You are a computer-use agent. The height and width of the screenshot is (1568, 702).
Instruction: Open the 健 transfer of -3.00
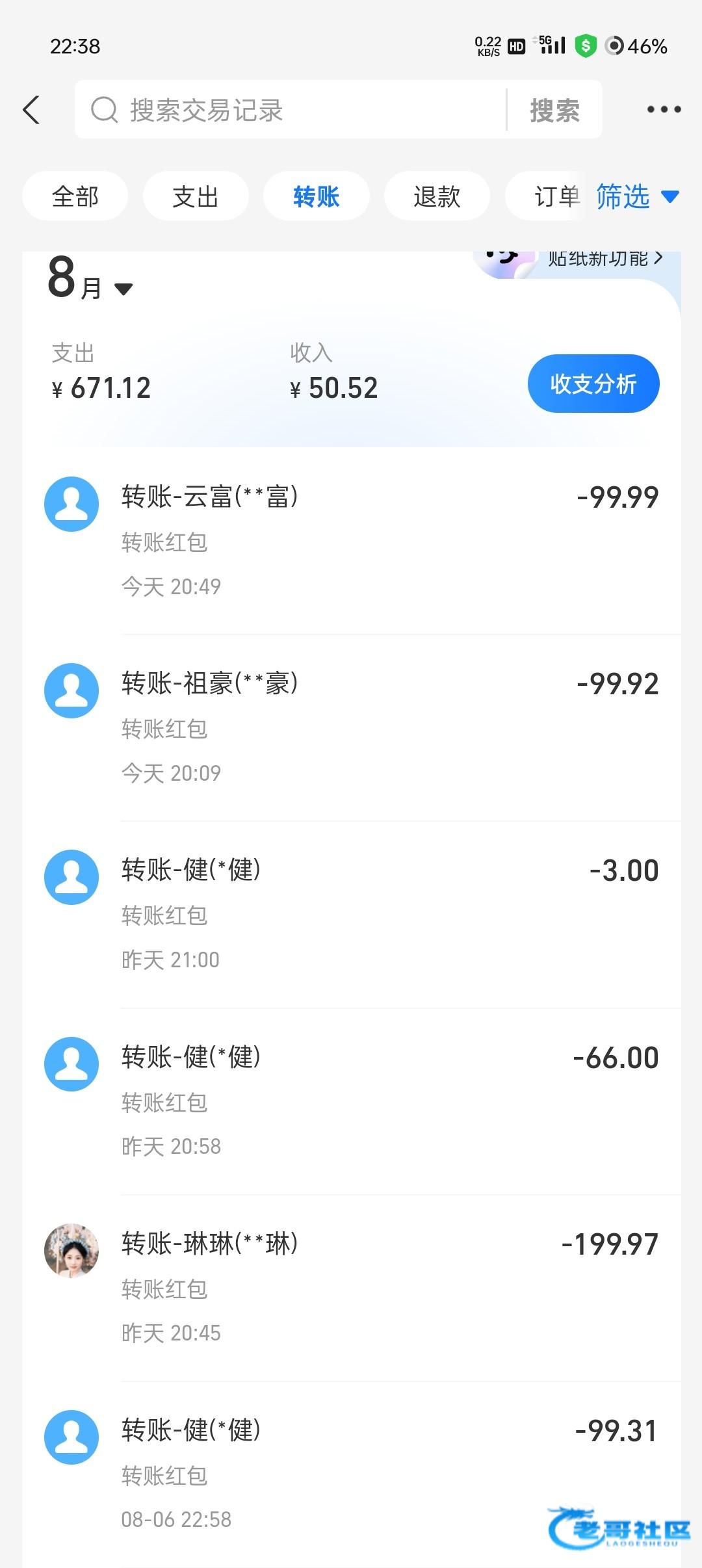pos(351,914)
